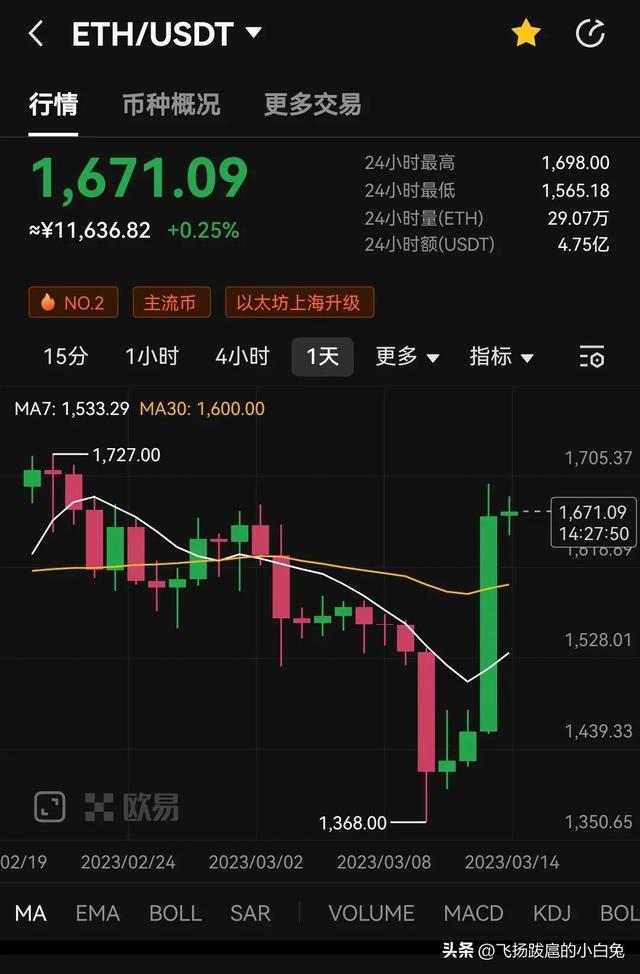Select the 4小时 chart interval
640x974 pixels.
[242, 356]
